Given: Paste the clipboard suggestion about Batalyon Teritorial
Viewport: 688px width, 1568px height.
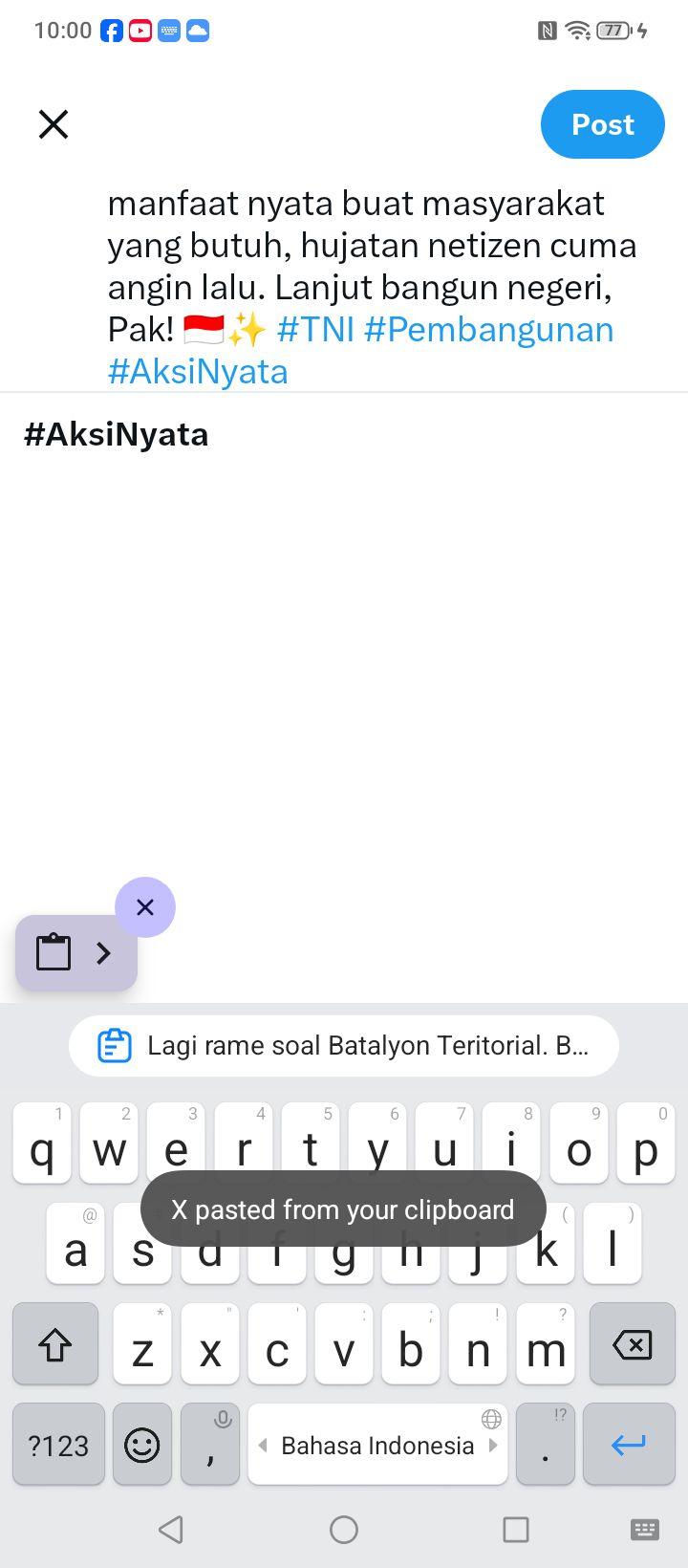Looking at the screenshot, I should click(344, 1046).
